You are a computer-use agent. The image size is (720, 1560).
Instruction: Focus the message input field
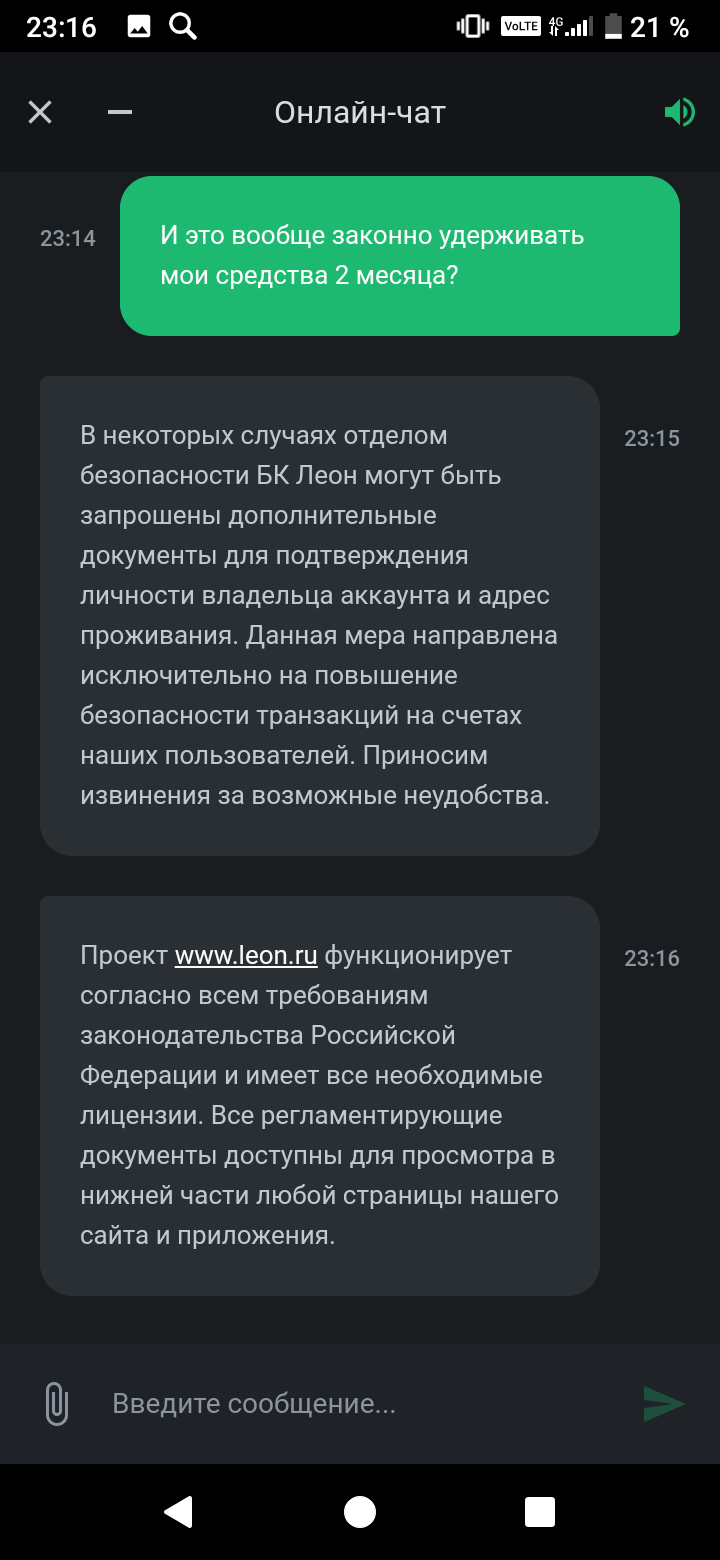click(360, 1404)
